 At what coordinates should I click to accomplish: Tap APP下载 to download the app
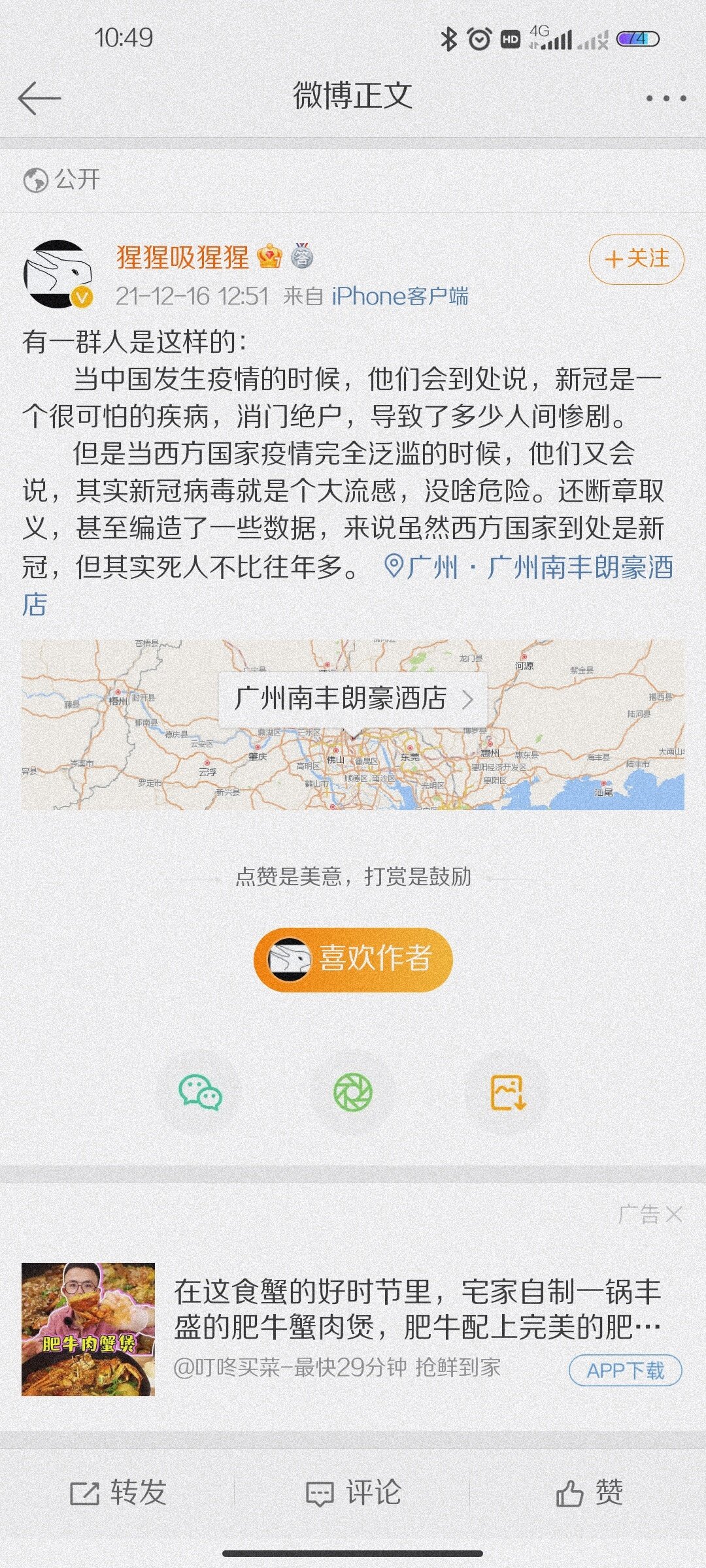tap(624, 1370)
